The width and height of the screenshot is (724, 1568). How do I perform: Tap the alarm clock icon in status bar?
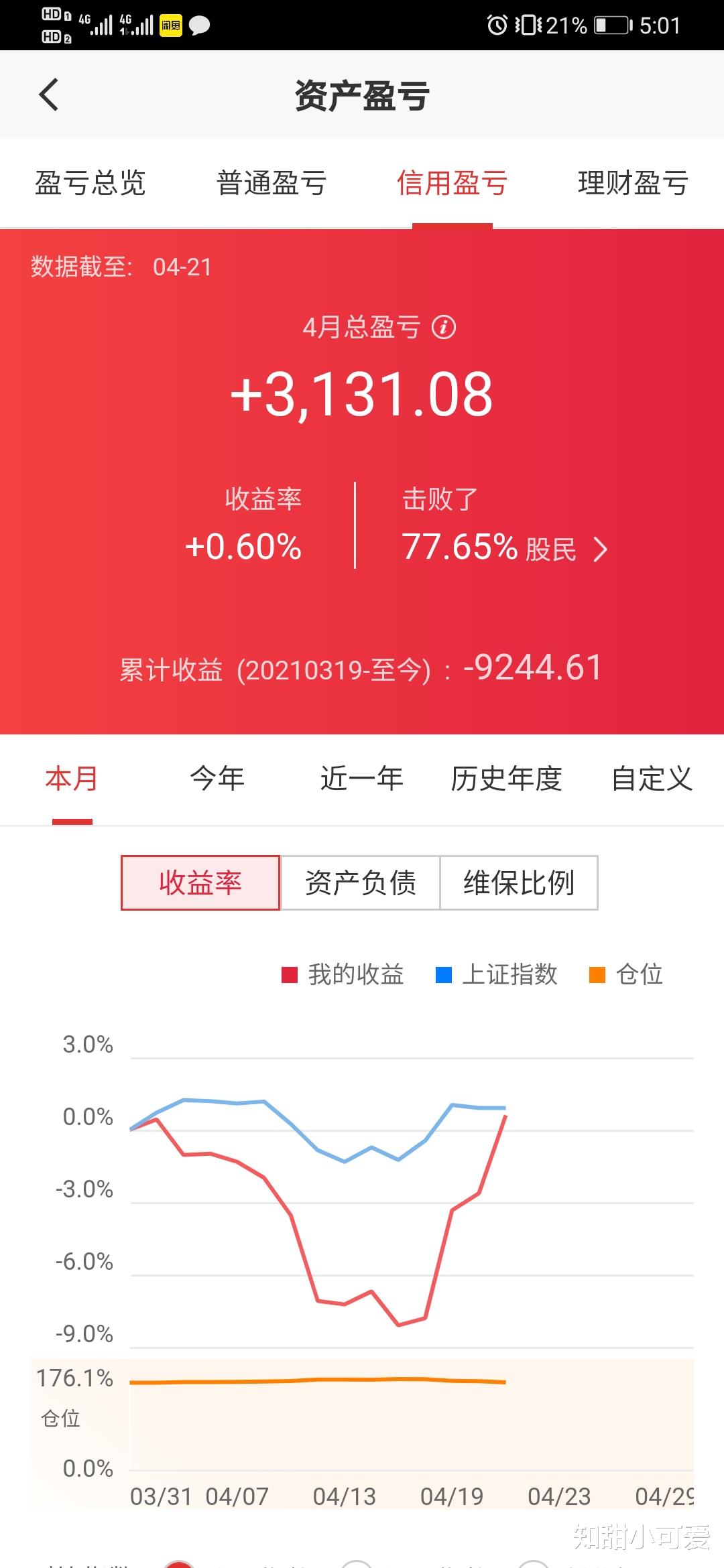[497, 25]
